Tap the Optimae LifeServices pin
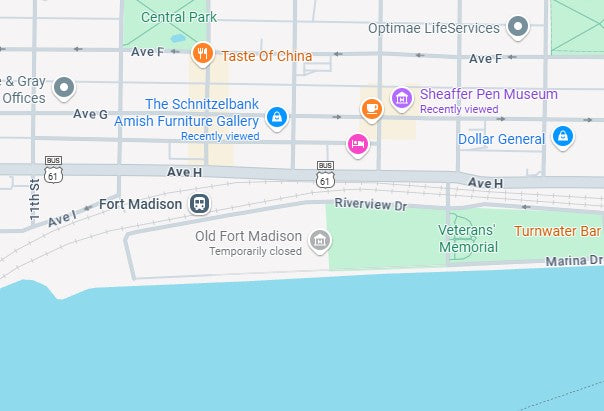 pyautogui.click(x=517, y=27)
